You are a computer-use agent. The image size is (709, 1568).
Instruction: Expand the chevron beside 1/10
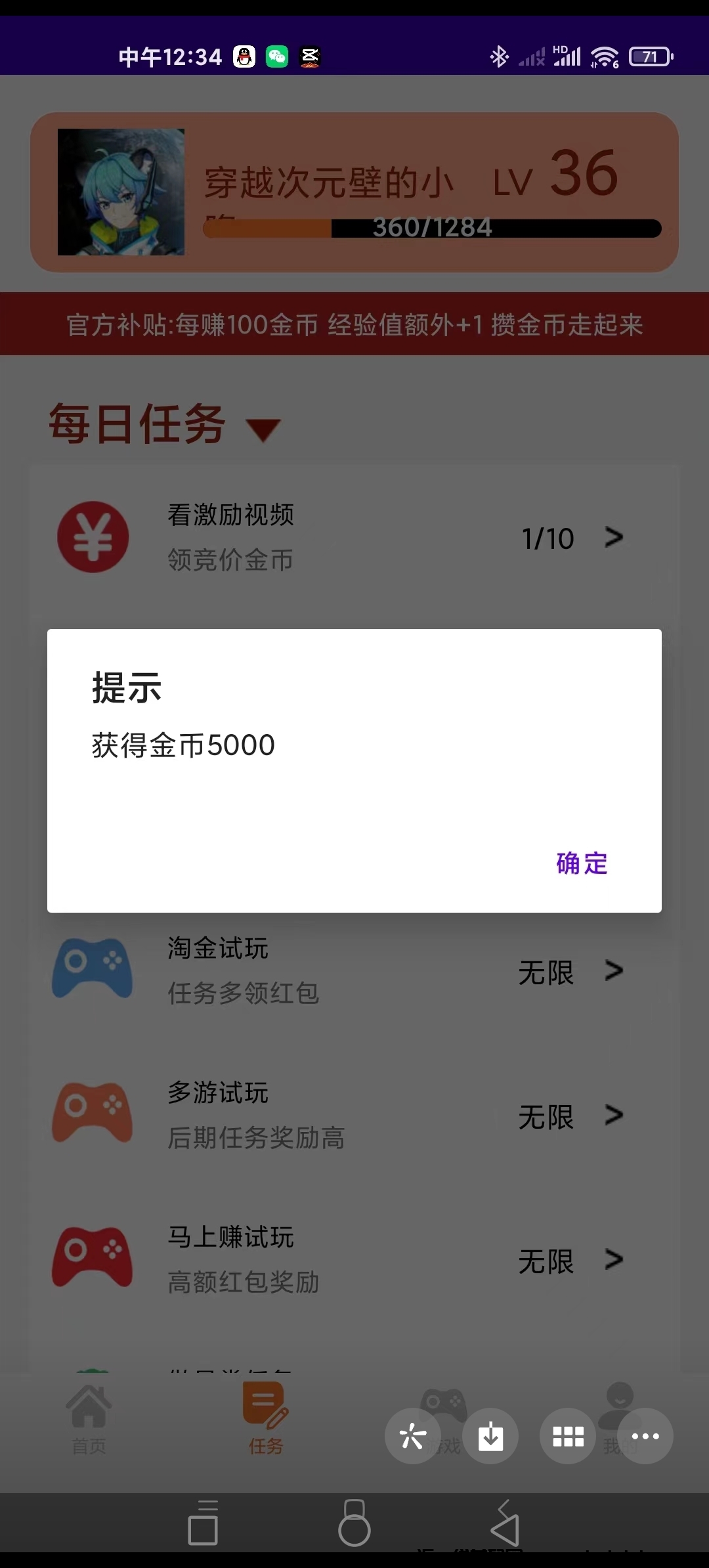pyautogui.click(x=614, y=537)
